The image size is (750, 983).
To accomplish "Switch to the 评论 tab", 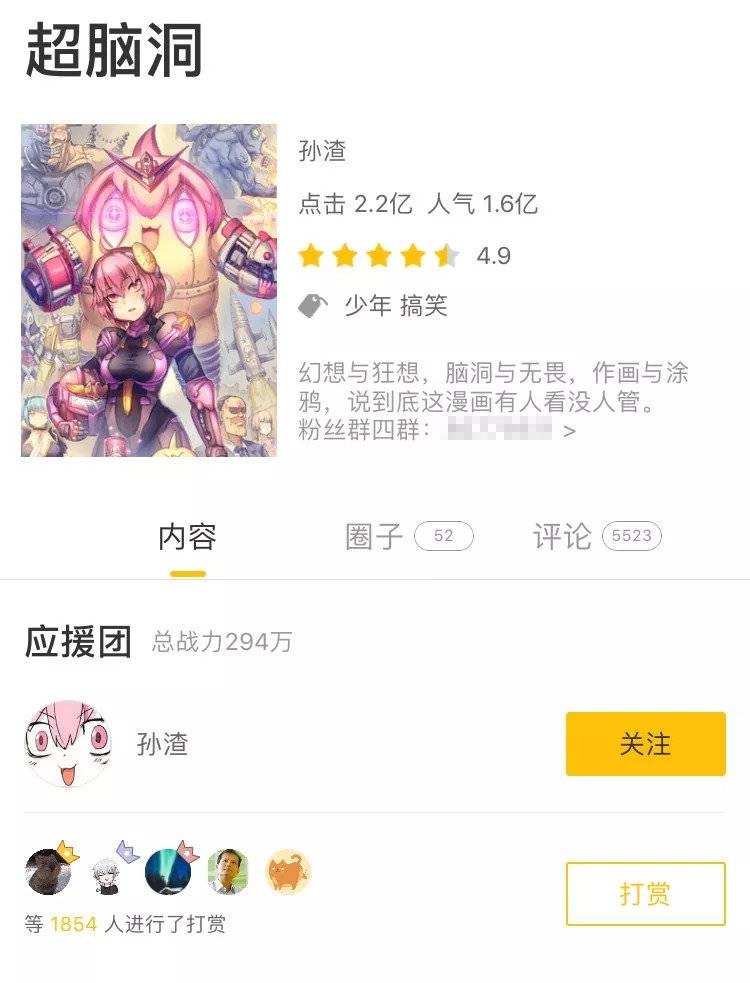I will (x=595, y=537).
